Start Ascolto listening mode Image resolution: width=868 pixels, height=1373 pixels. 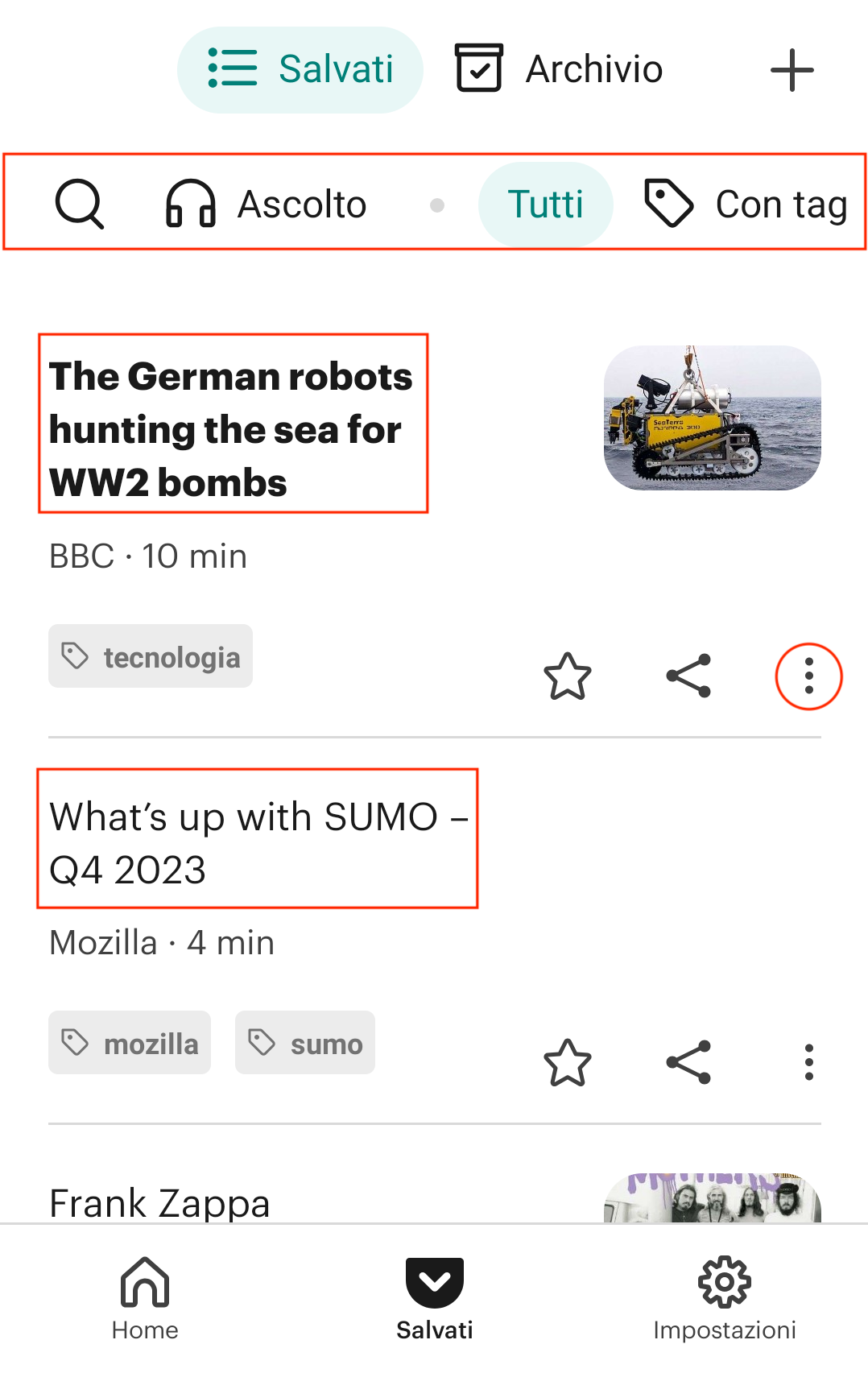tap(266, 205)
